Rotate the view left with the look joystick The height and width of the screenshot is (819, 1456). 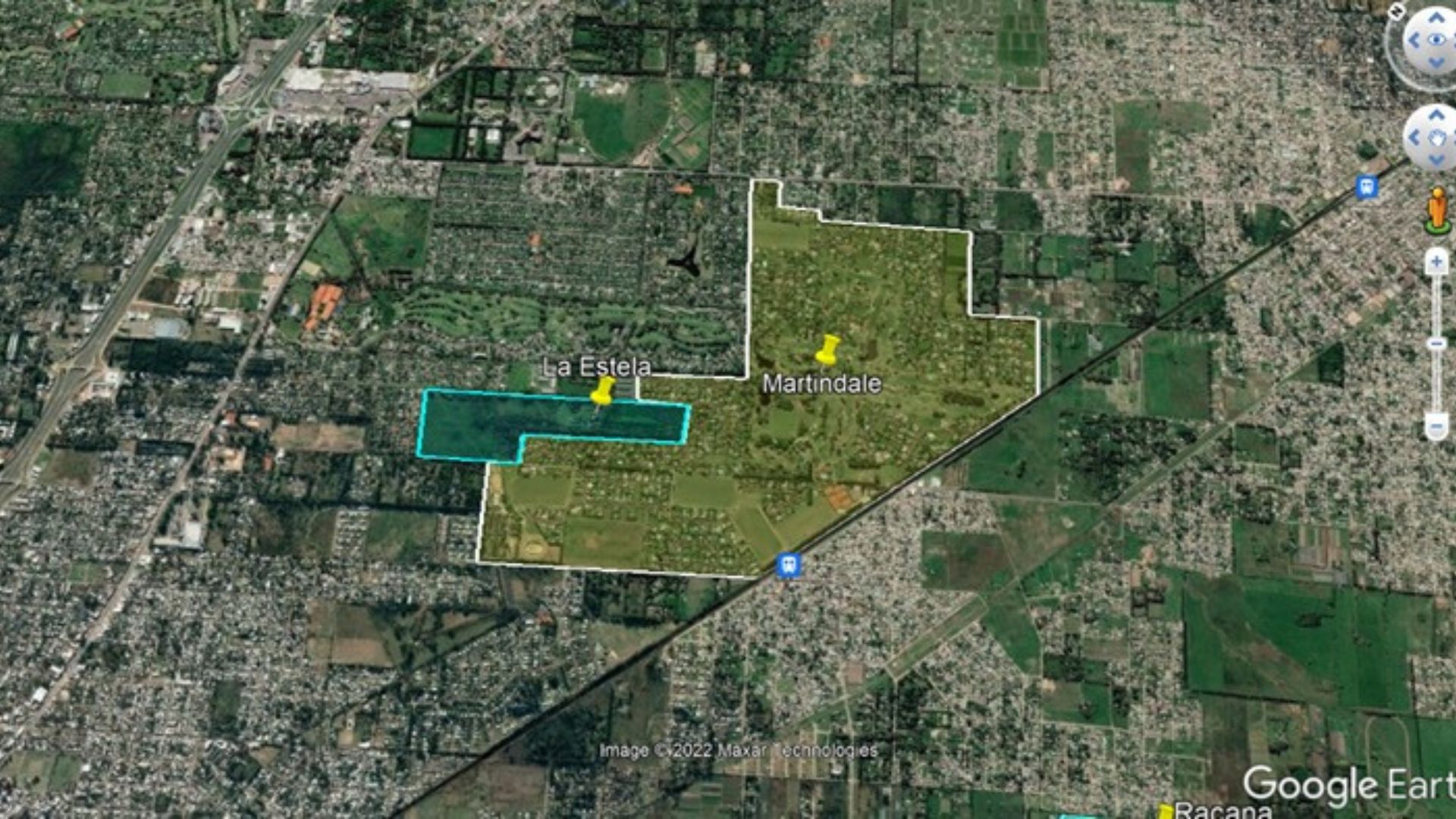[1415, 40]
